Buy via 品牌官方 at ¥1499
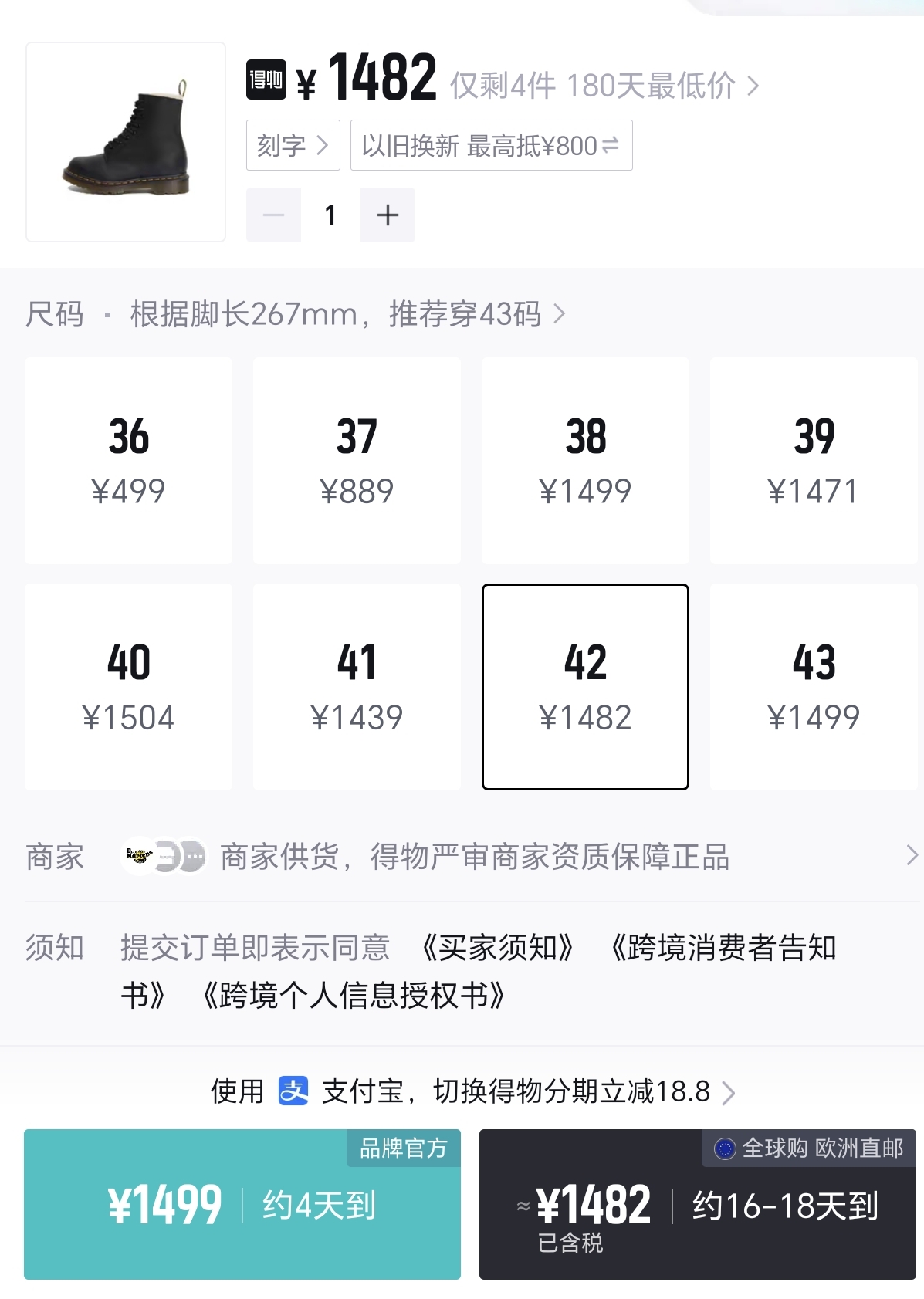924x1299 pixels. (242, 1204)
